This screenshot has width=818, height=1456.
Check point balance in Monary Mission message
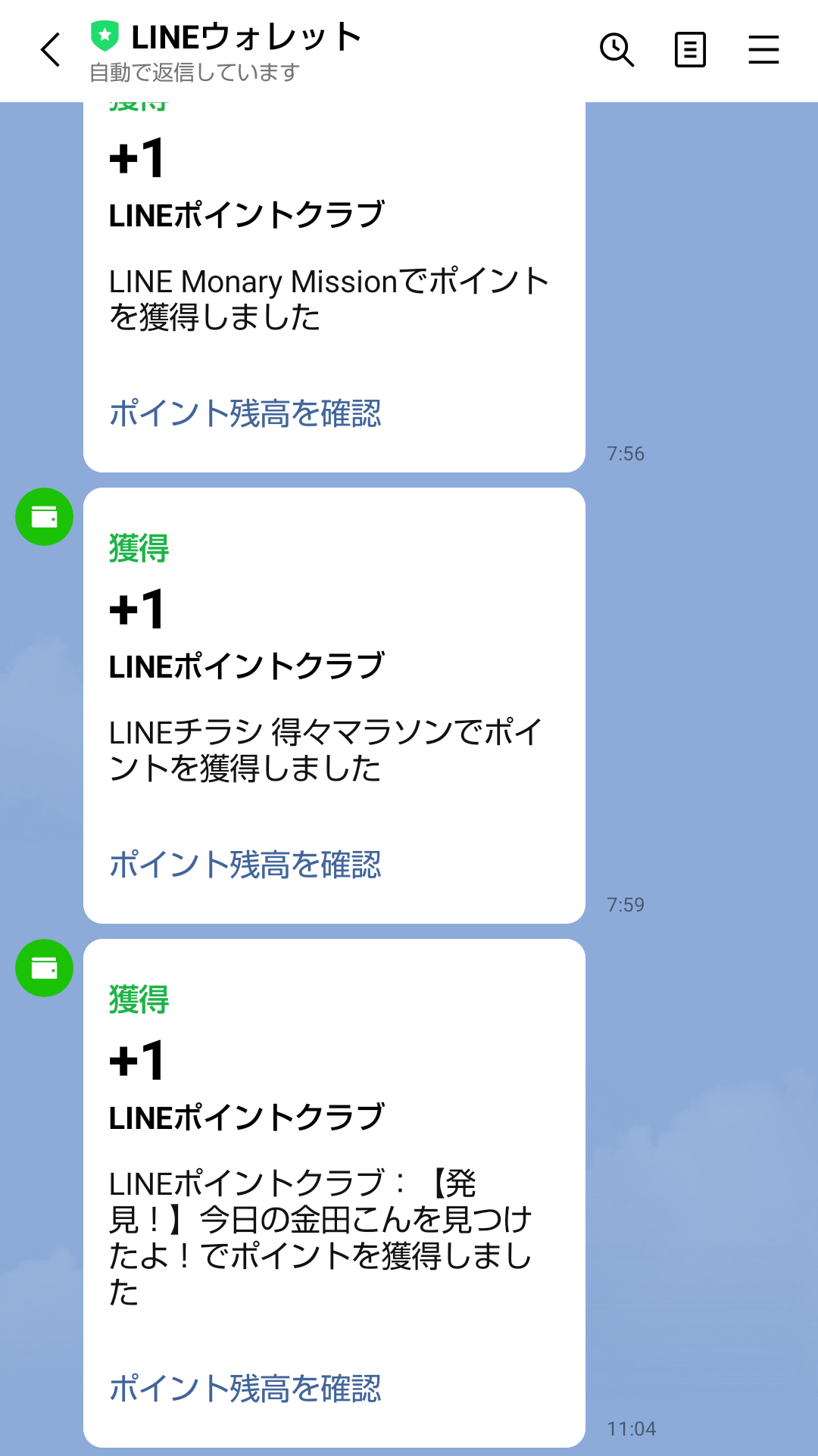coord(245,413)
